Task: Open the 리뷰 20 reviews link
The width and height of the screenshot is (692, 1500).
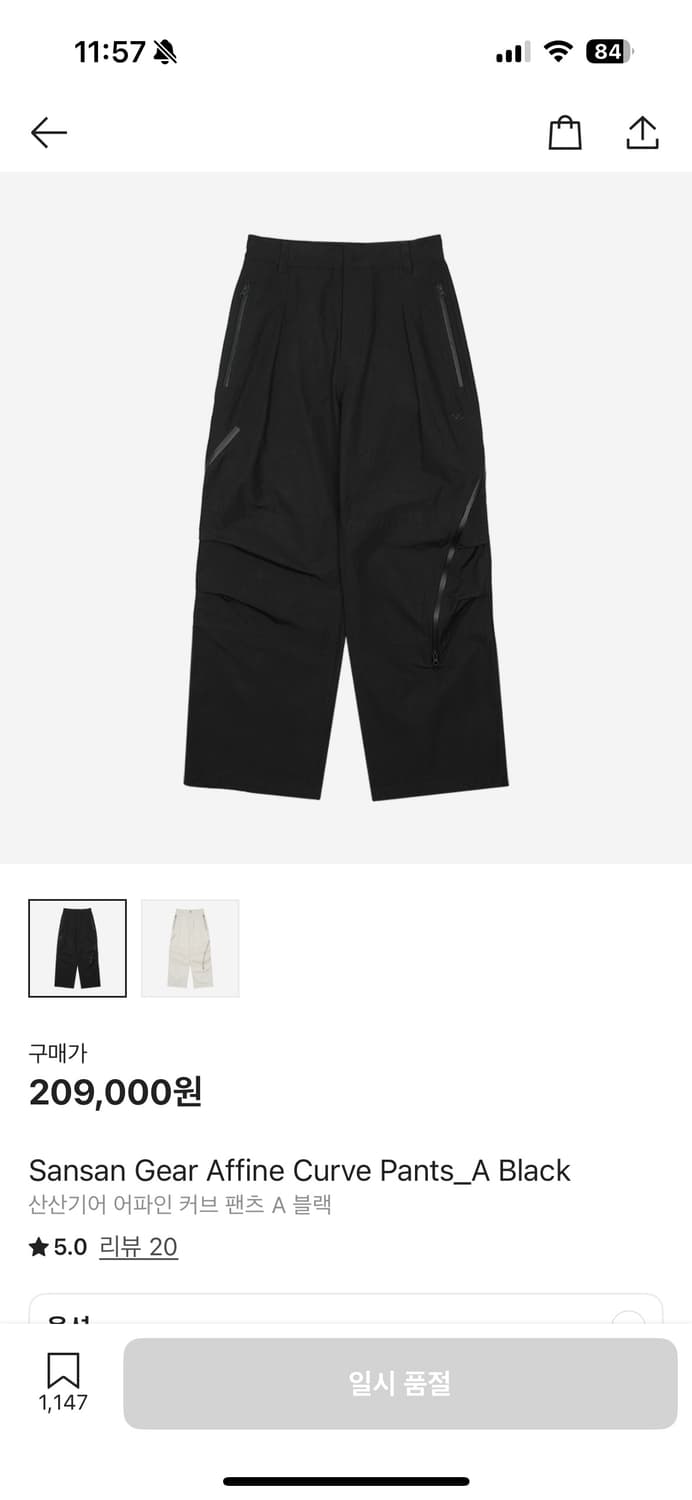Action: click(x=138, y=1247)
